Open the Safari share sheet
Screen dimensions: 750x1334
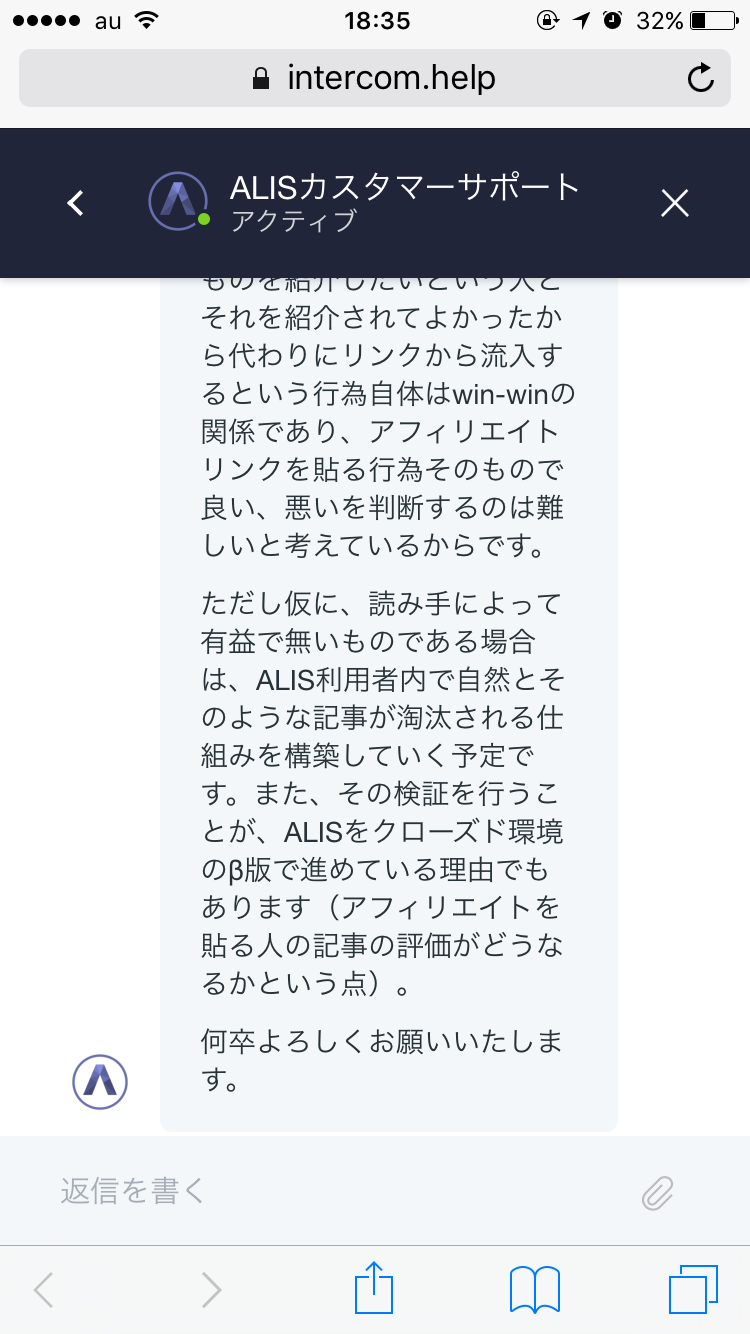375,1290
